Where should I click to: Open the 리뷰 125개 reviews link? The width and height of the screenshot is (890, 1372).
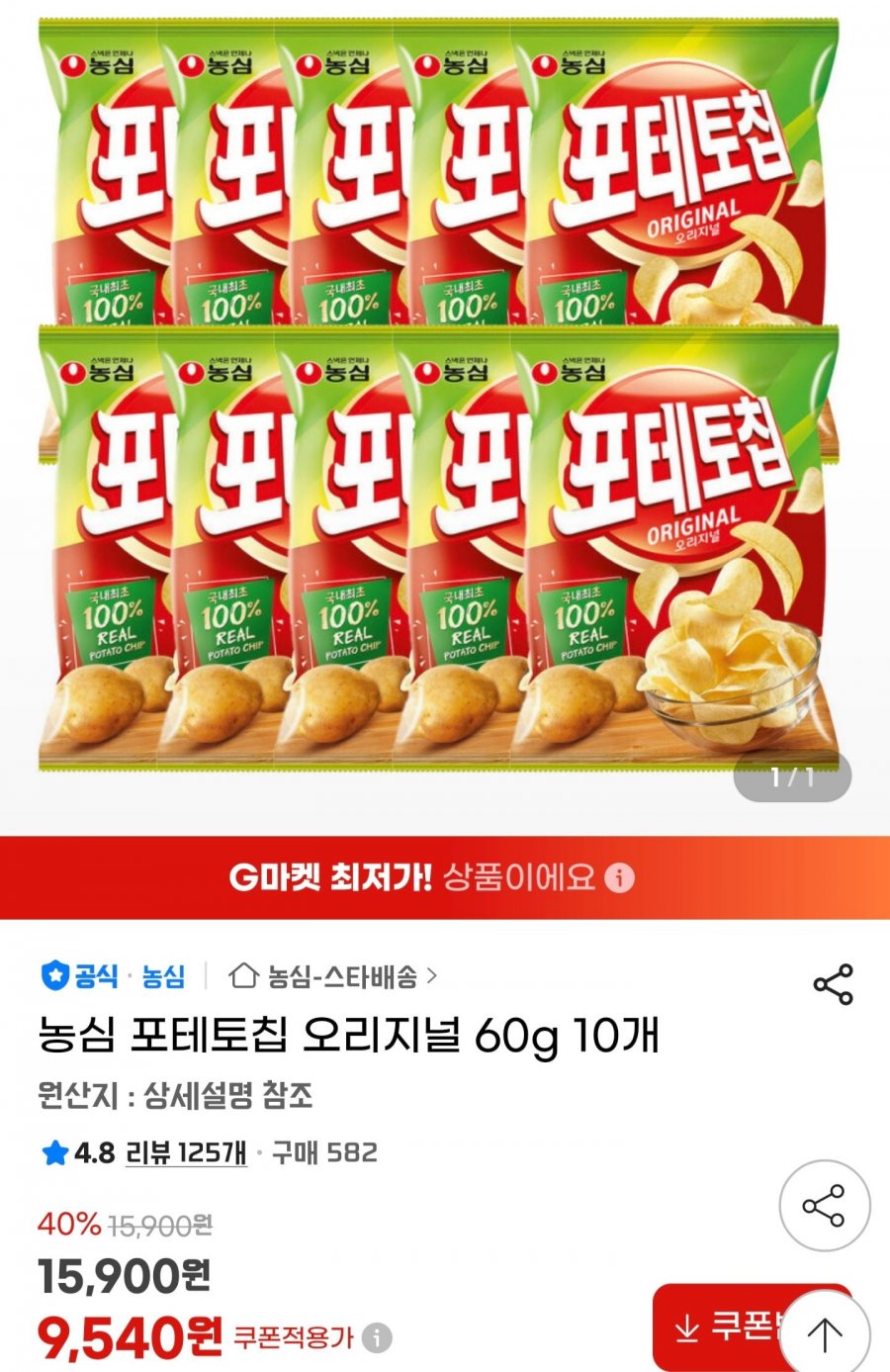(x=186, y=1152)
